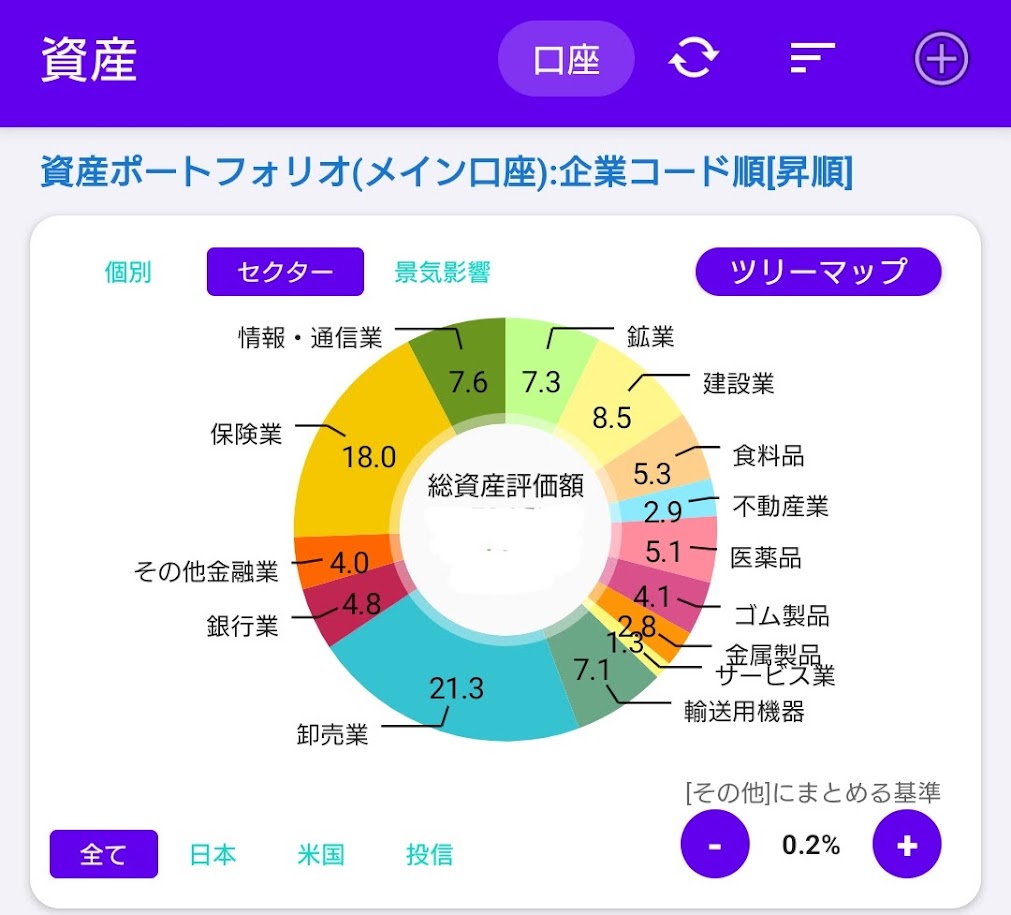Filter holdings to 投信
The width and height of the screenshot is (1011, 915).
click(429, 854)
